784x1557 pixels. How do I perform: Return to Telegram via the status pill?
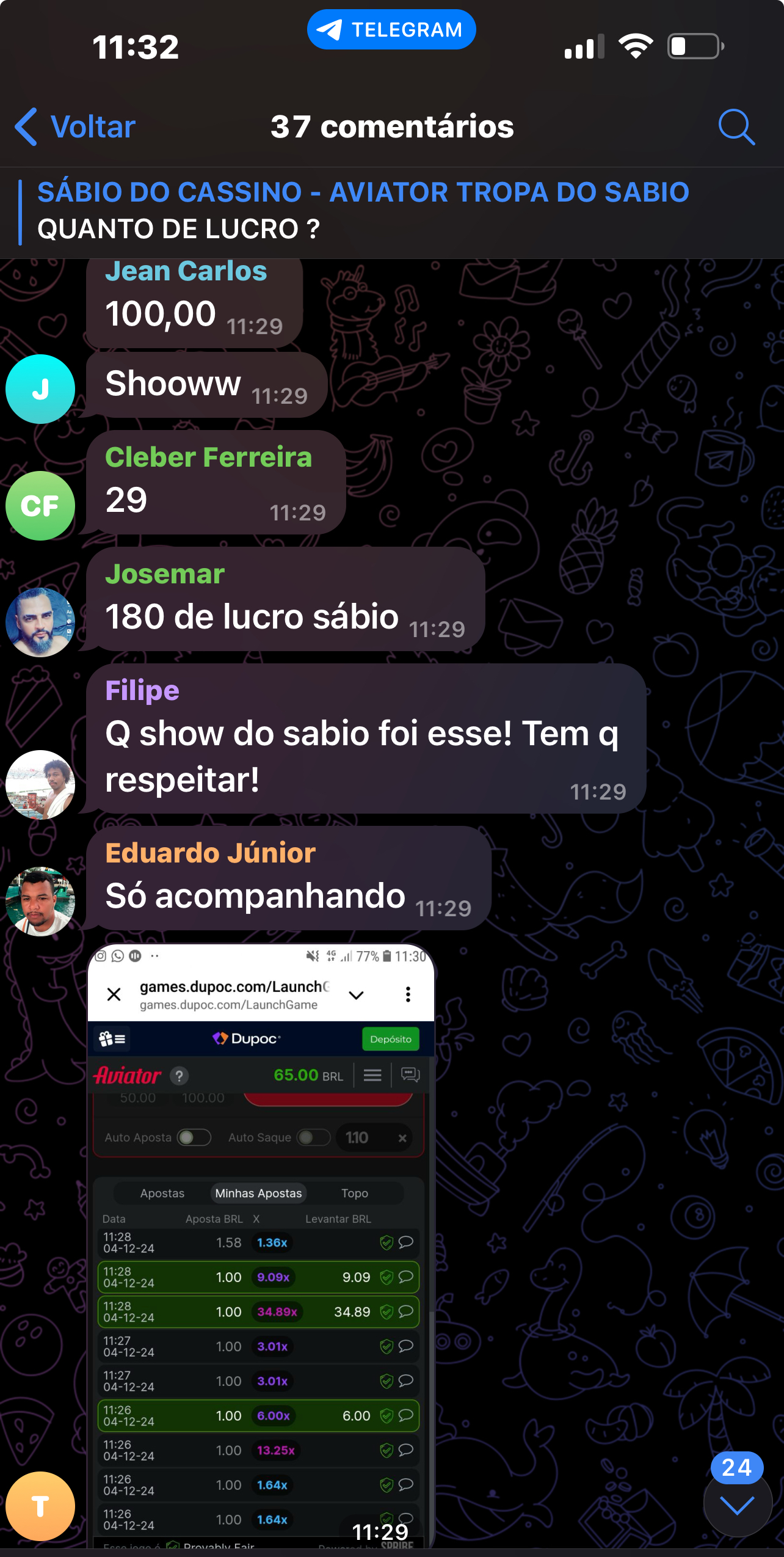391,29
